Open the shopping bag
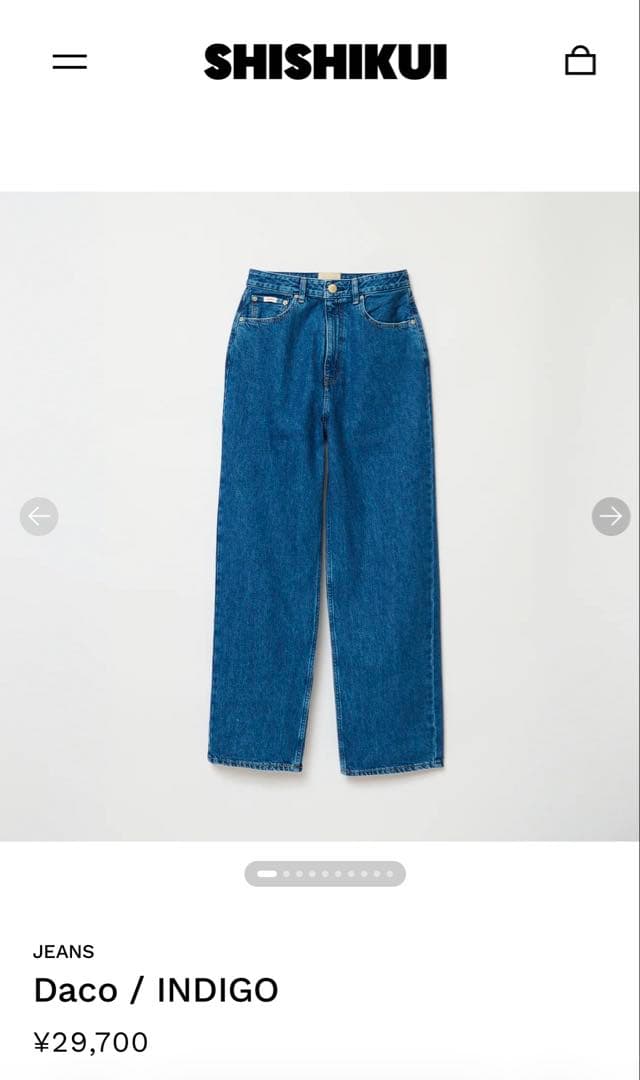Screen dimensions: 640x1080 click(580, 61)
